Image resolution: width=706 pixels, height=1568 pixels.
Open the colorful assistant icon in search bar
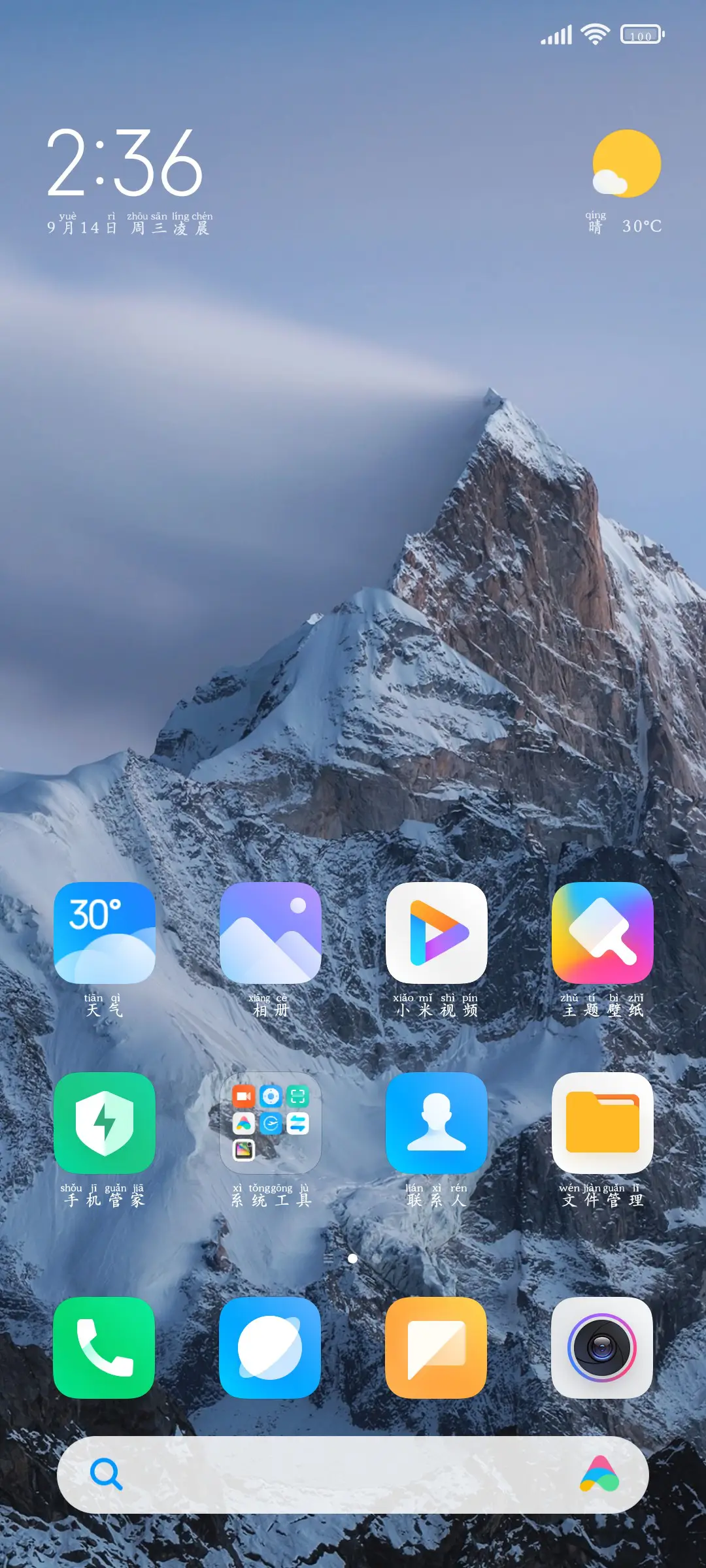pos(599,1475)
